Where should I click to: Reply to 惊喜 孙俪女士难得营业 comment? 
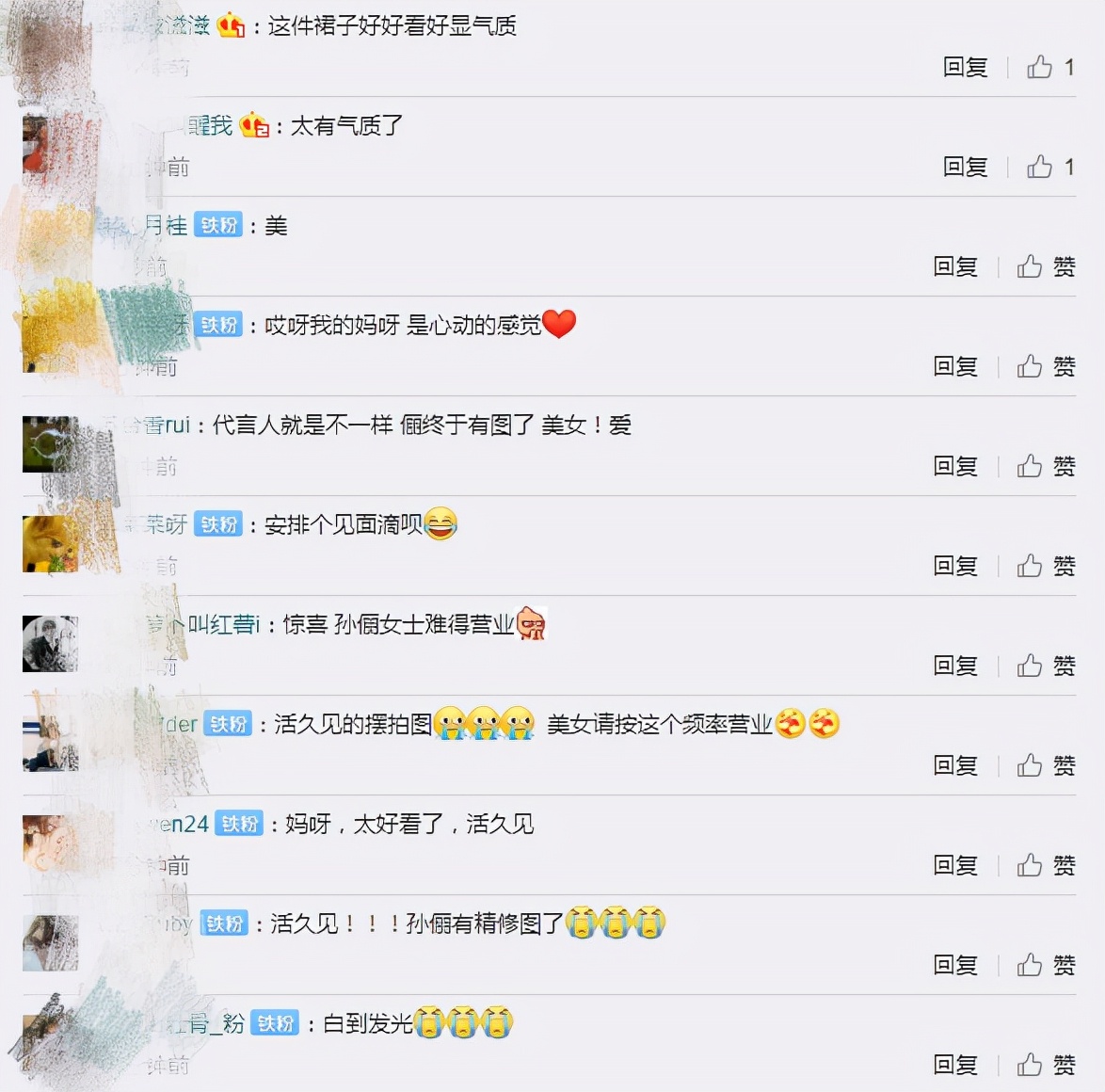coord(955,666)
